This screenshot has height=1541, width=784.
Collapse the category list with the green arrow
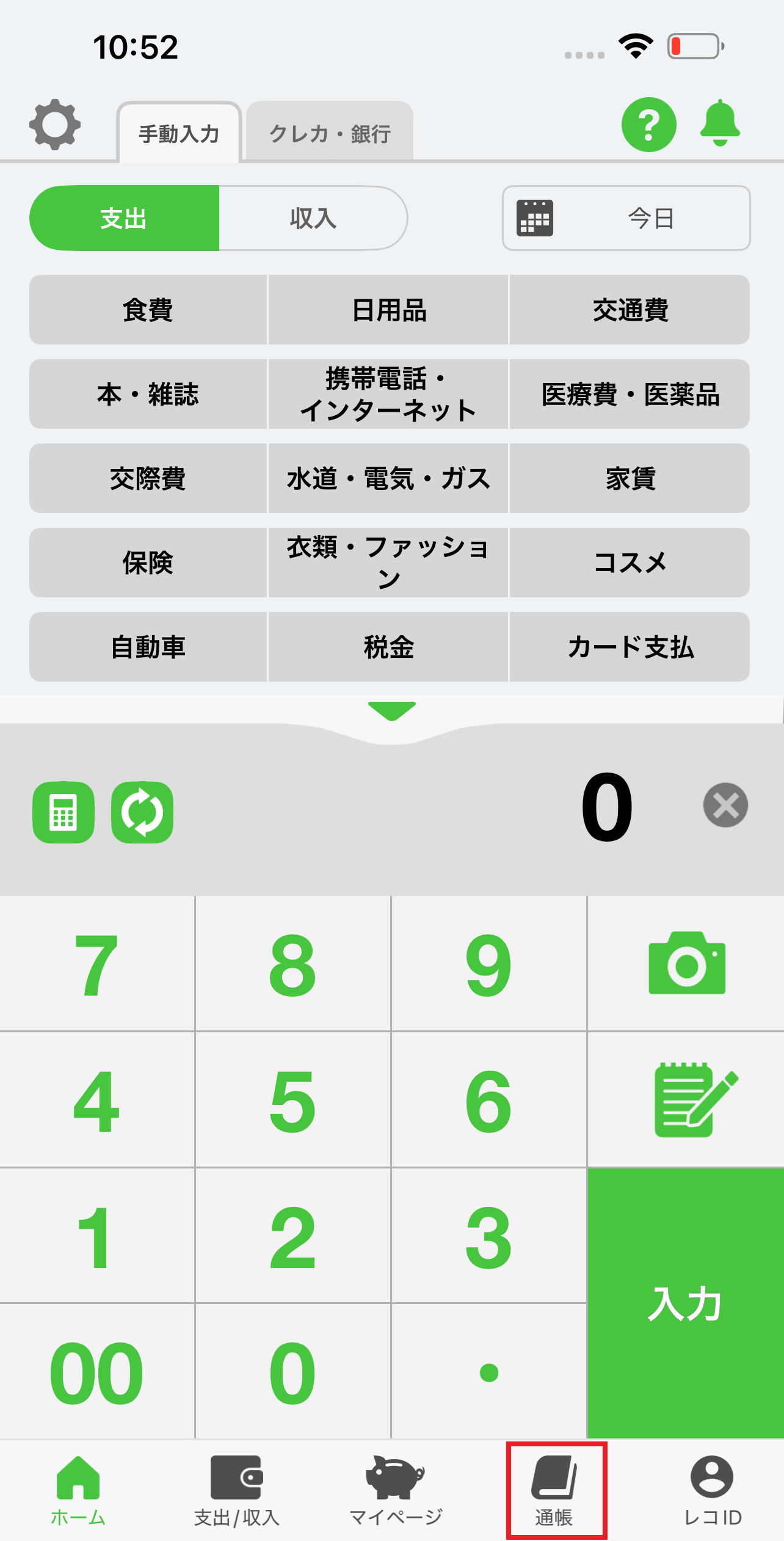(392, 711)
